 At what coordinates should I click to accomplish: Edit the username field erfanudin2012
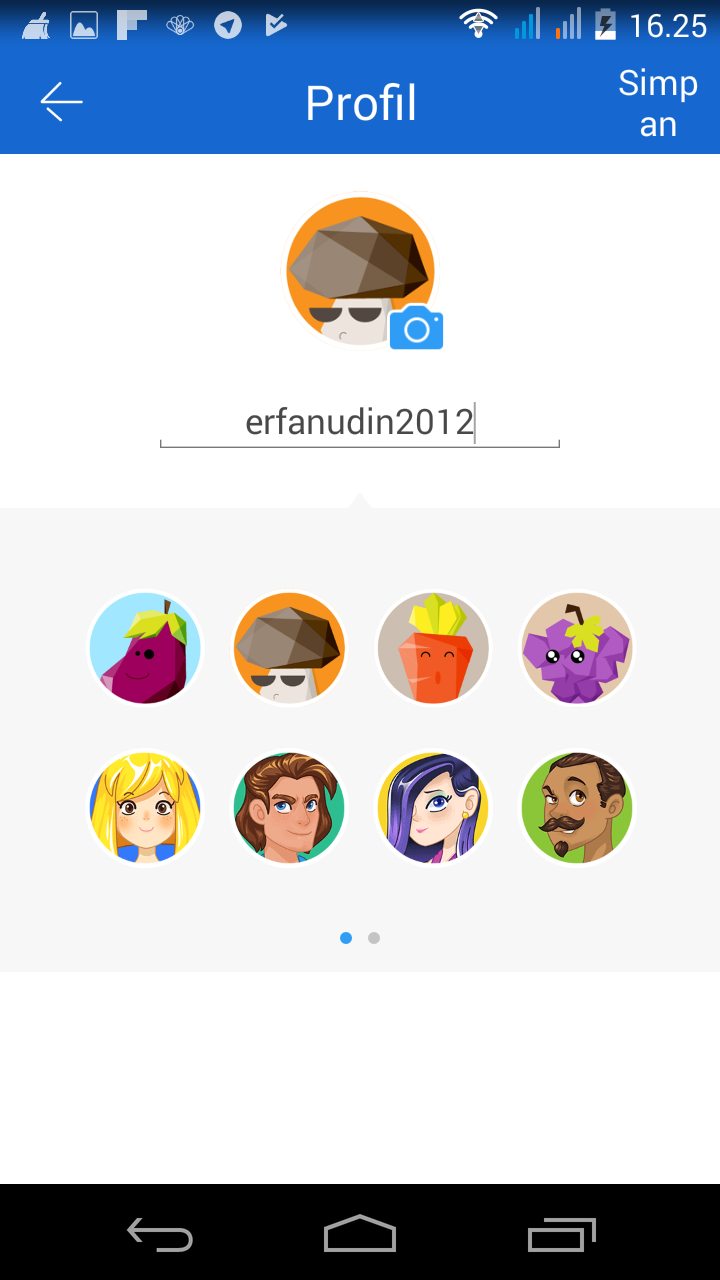pos(360,423)
